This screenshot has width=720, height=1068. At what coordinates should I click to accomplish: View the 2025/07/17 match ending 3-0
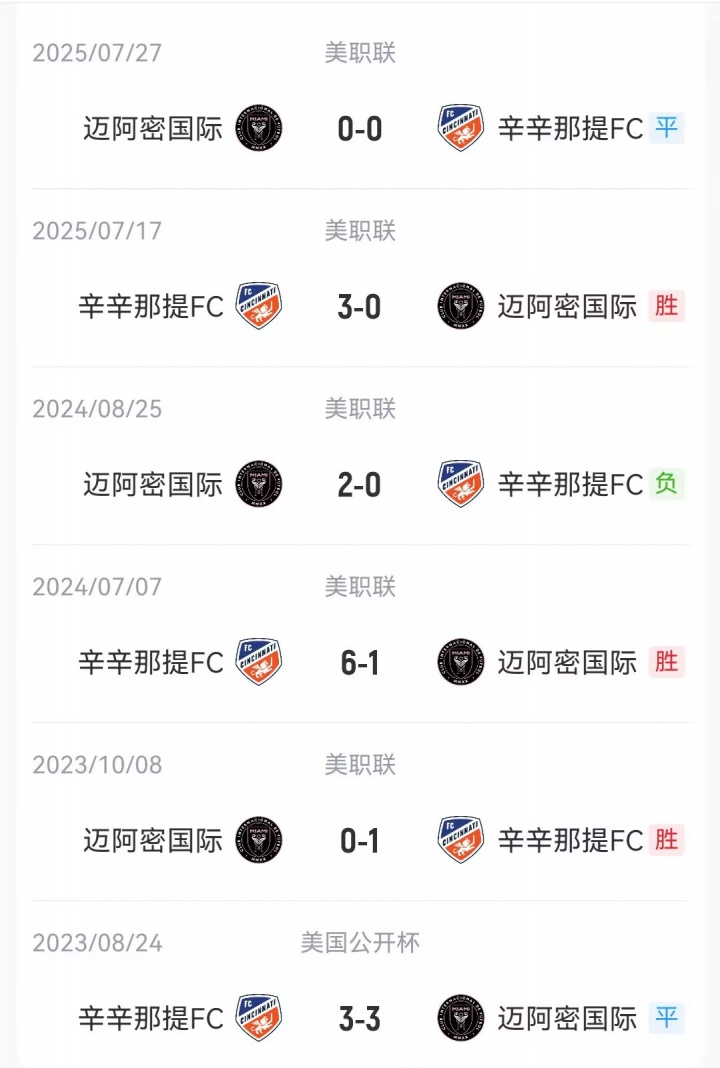pos(360,307)
